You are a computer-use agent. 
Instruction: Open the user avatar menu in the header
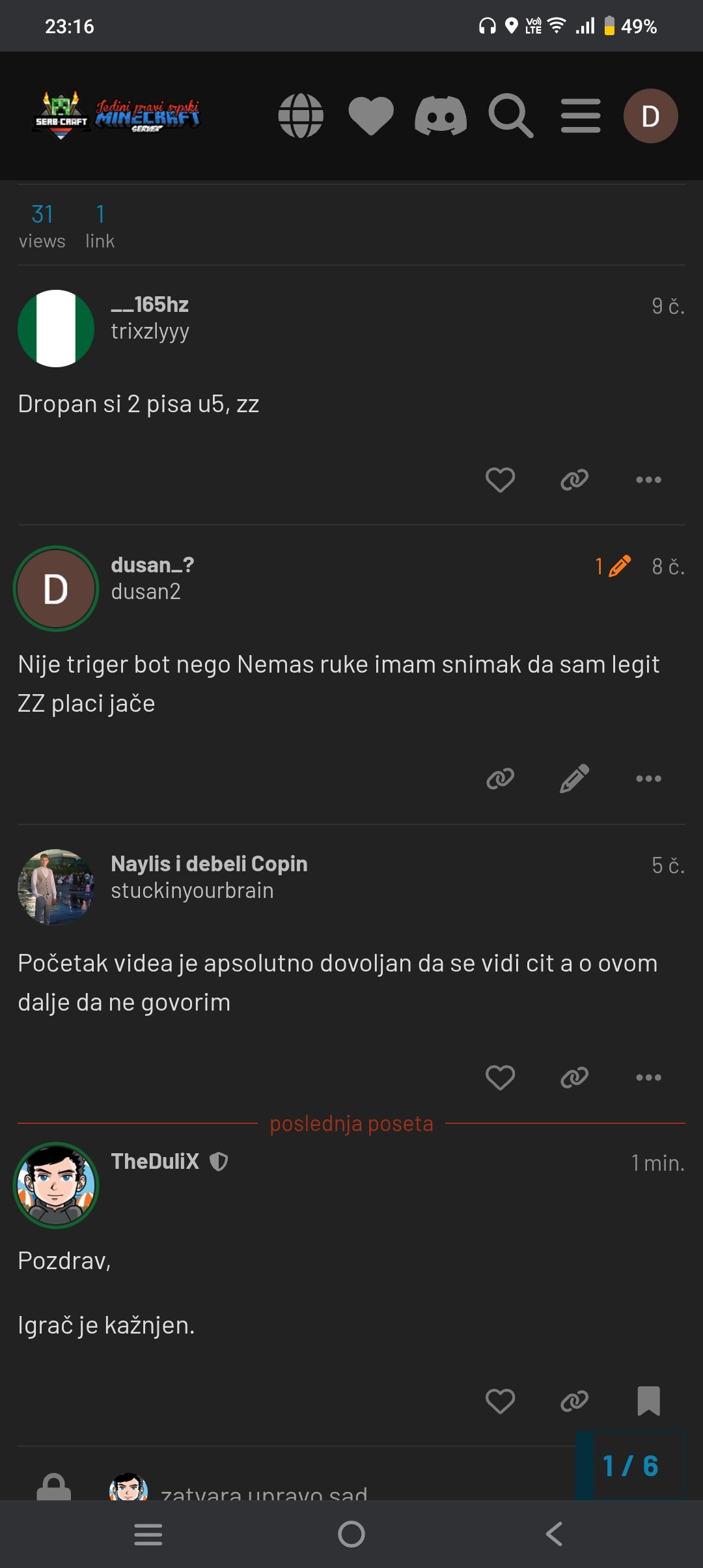pos(651,116)
